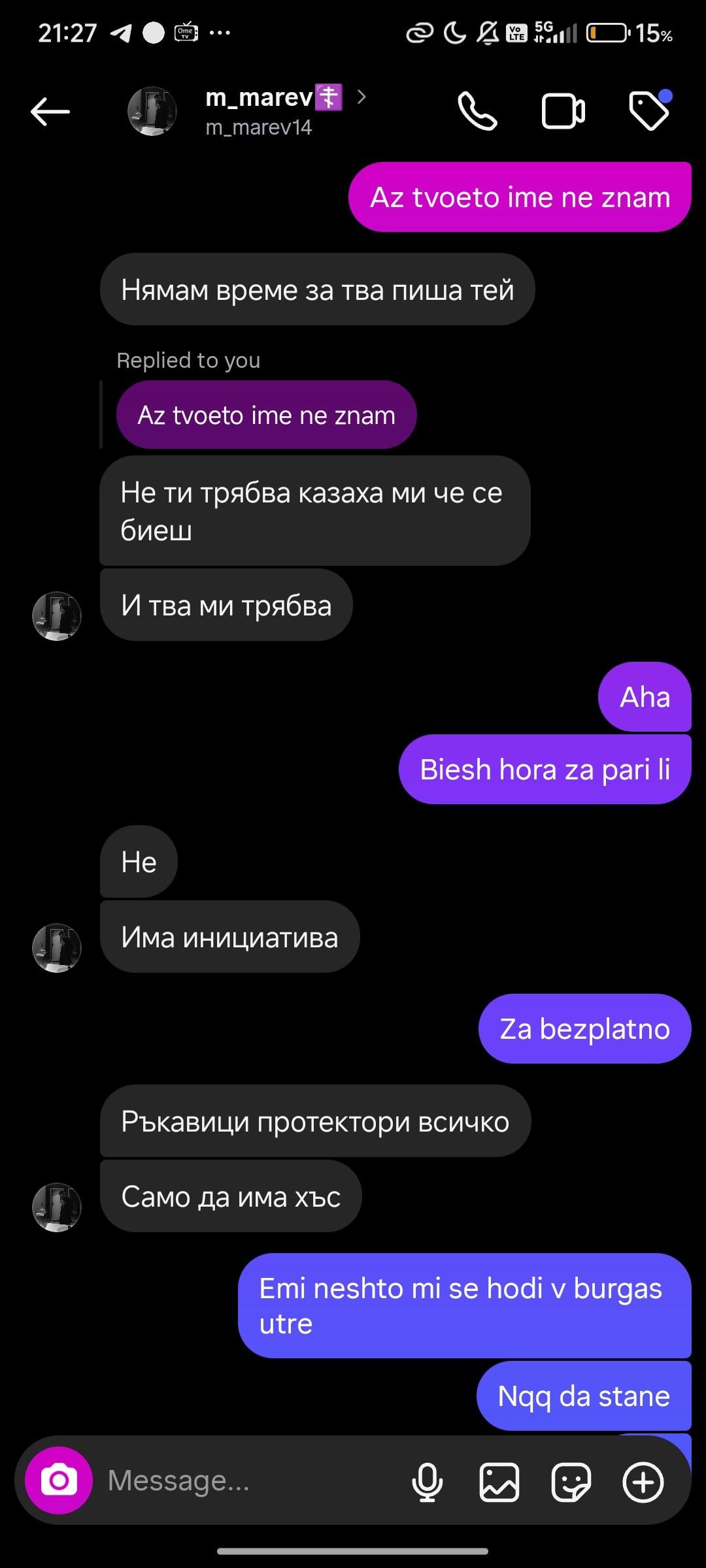Record a voice message with microphone
The width and height of the screenshot is (706, 1568).
(x=427, y=1482)
